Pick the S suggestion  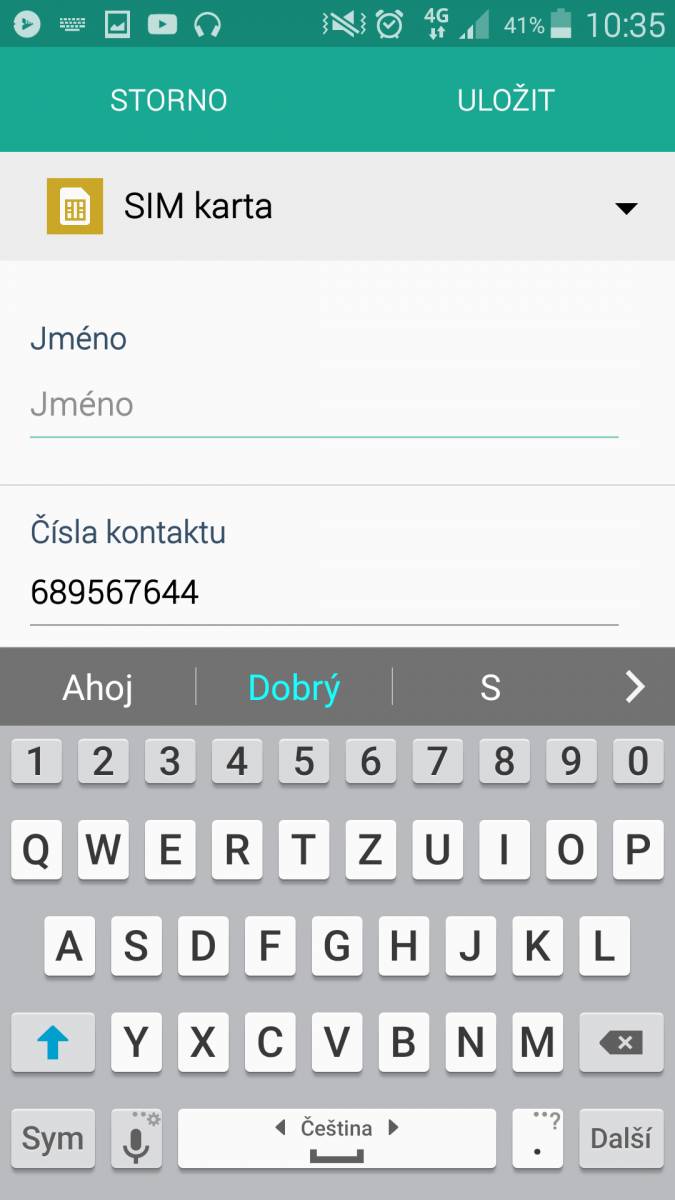(490, 688)
